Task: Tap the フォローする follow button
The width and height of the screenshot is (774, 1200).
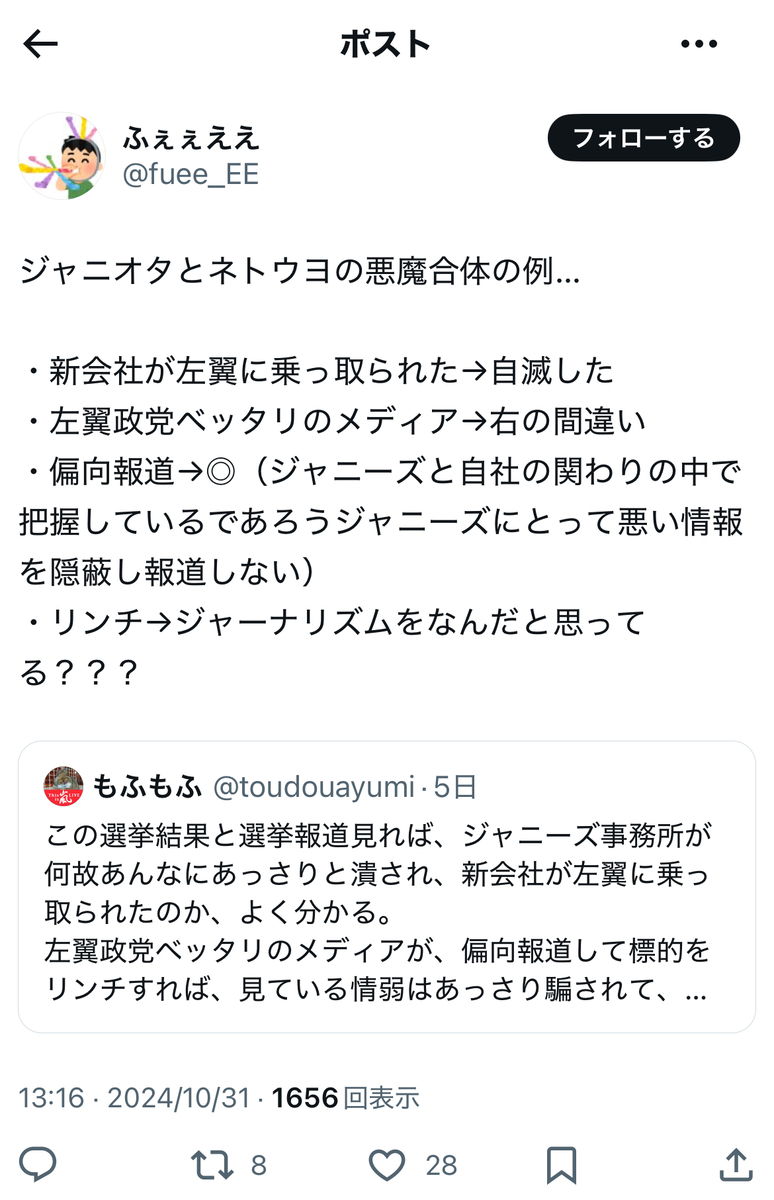Action: point(643,138)
